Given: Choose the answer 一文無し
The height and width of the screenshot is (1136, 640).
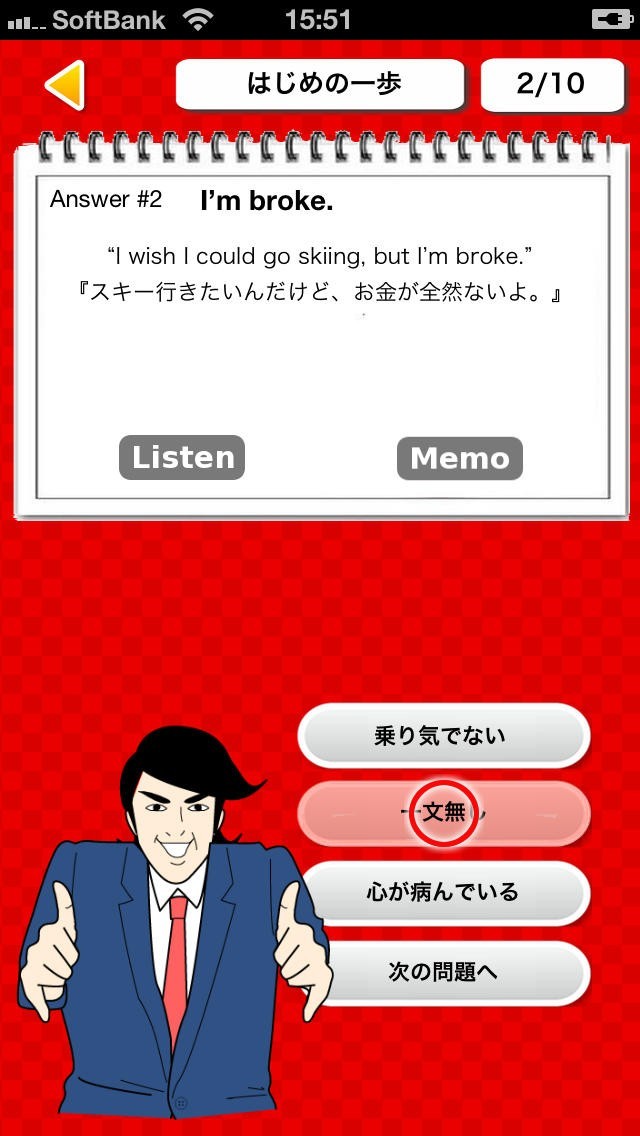Looking at the screenshot, I should (443, 814).
